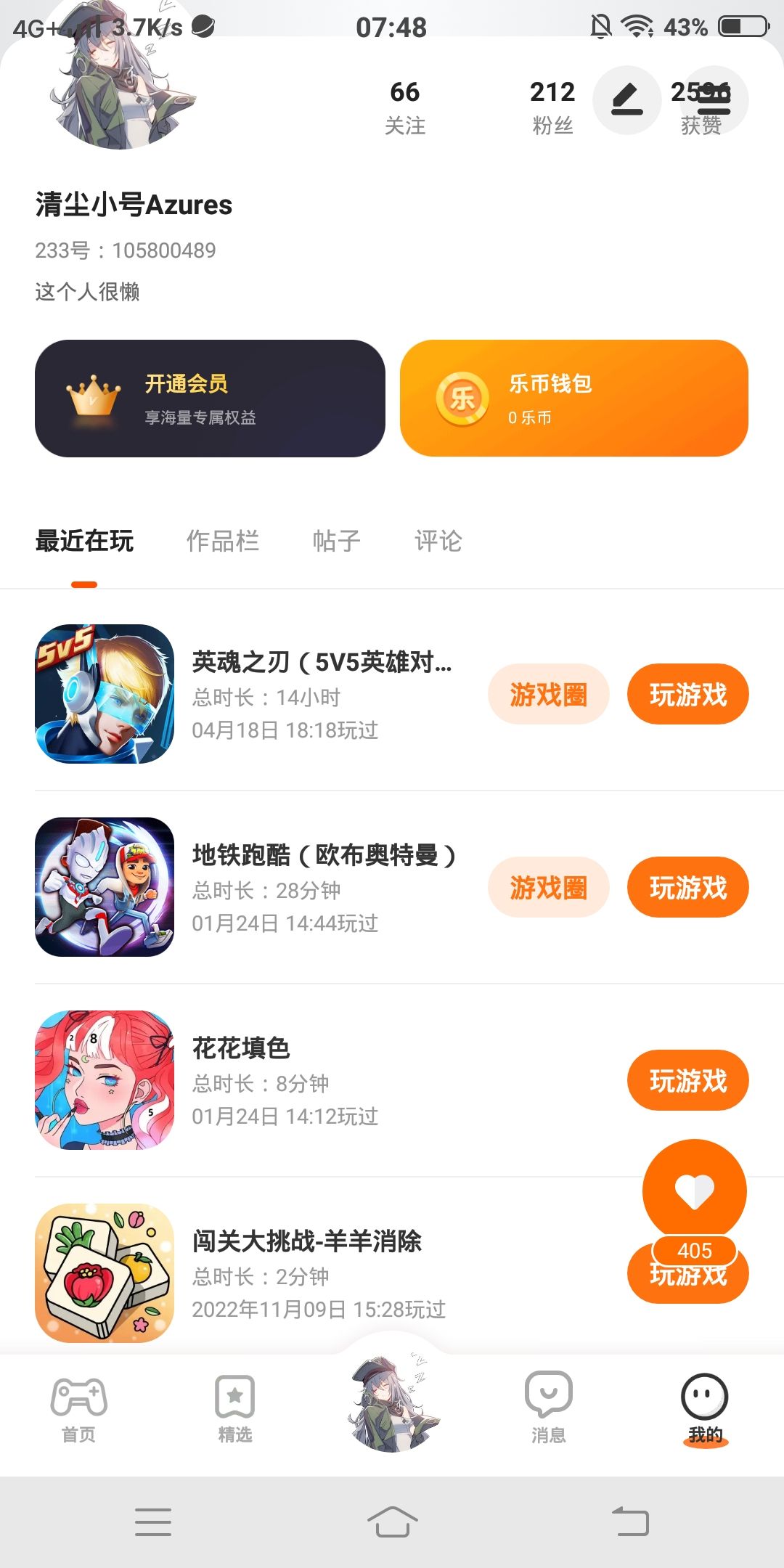
Task: Open the 开通会员 membership card
Action: [210, 399]
